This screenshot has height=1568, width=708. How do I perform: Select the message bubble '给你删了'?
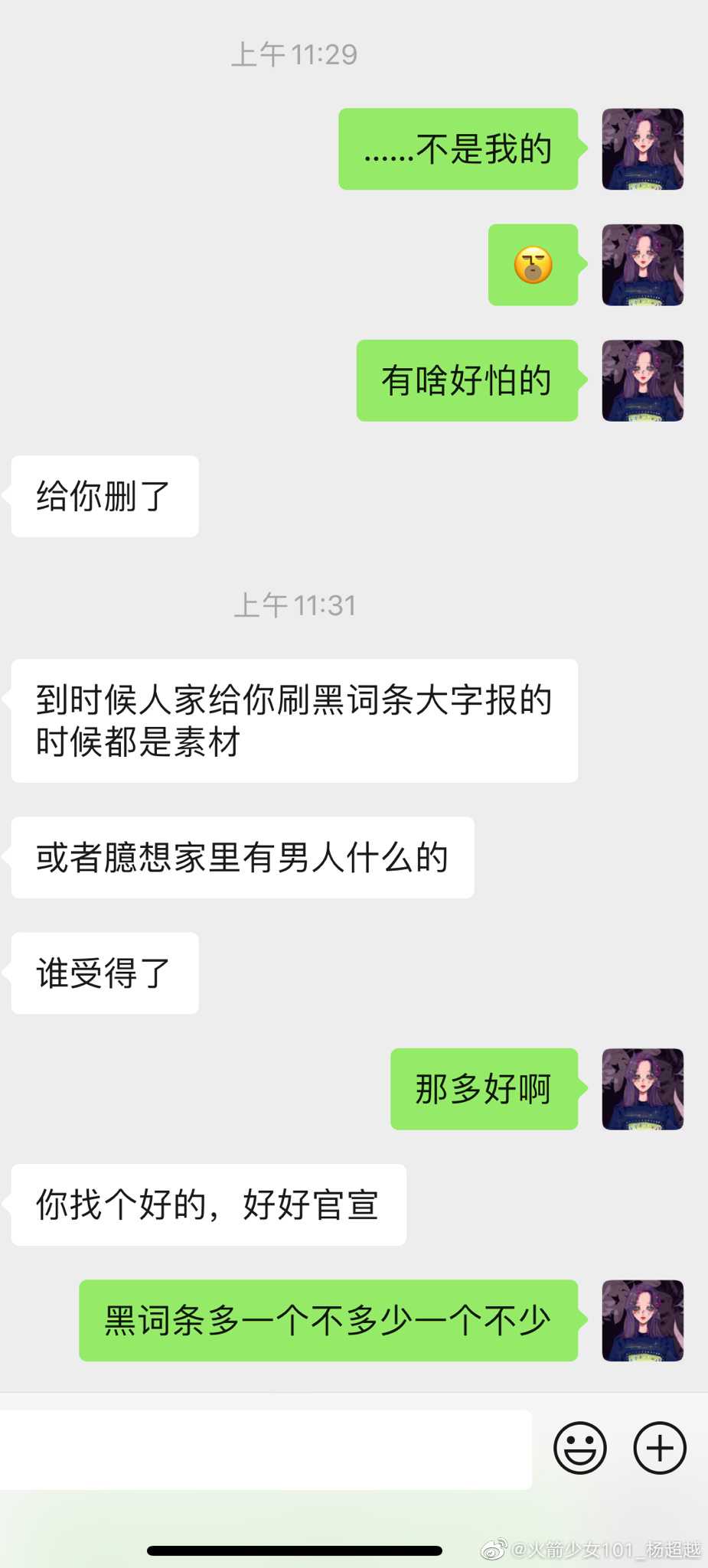tap(104, 496)
